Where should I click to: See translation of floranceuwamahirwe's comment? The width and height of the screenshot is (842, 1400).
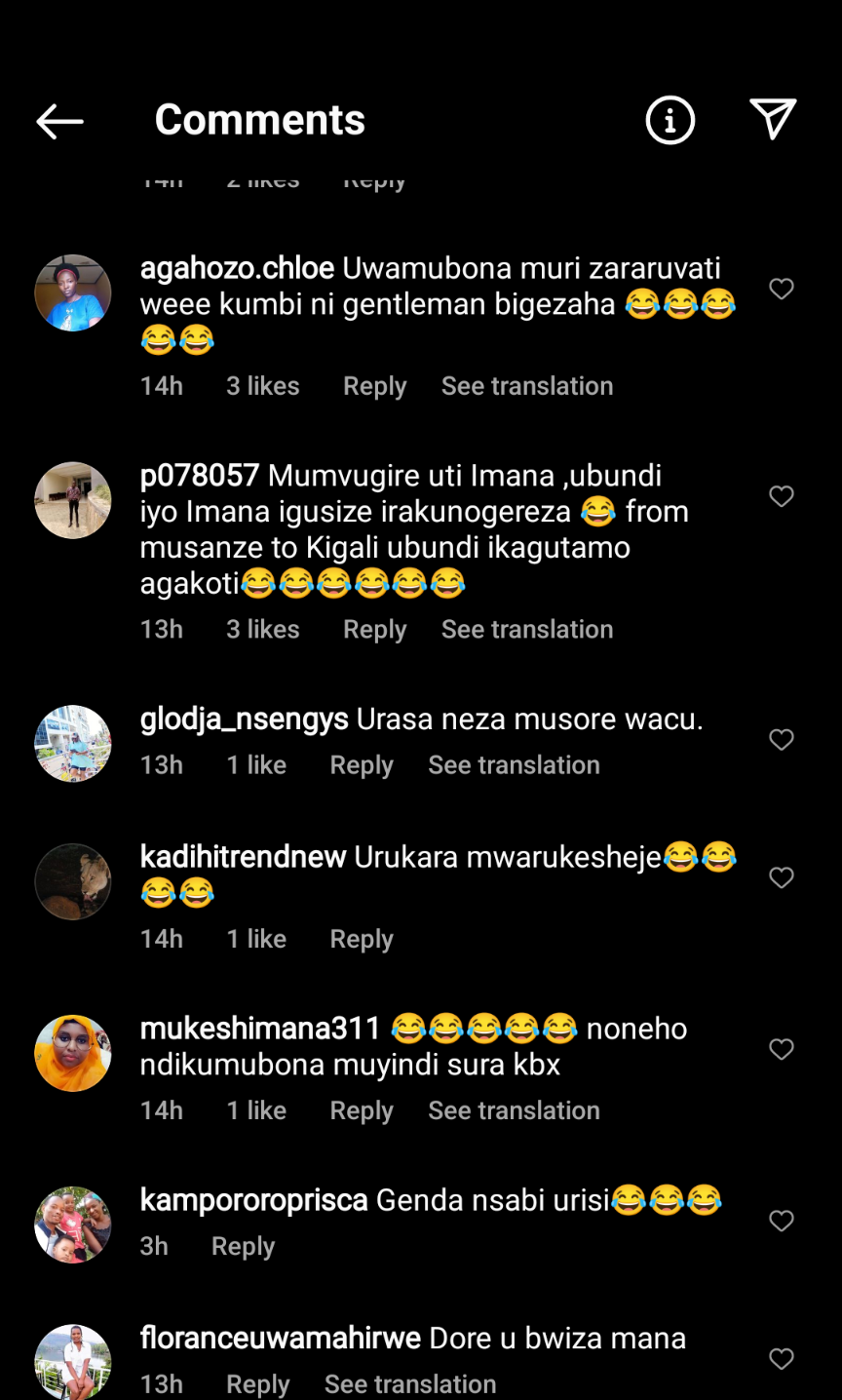tap(410, 1383)
